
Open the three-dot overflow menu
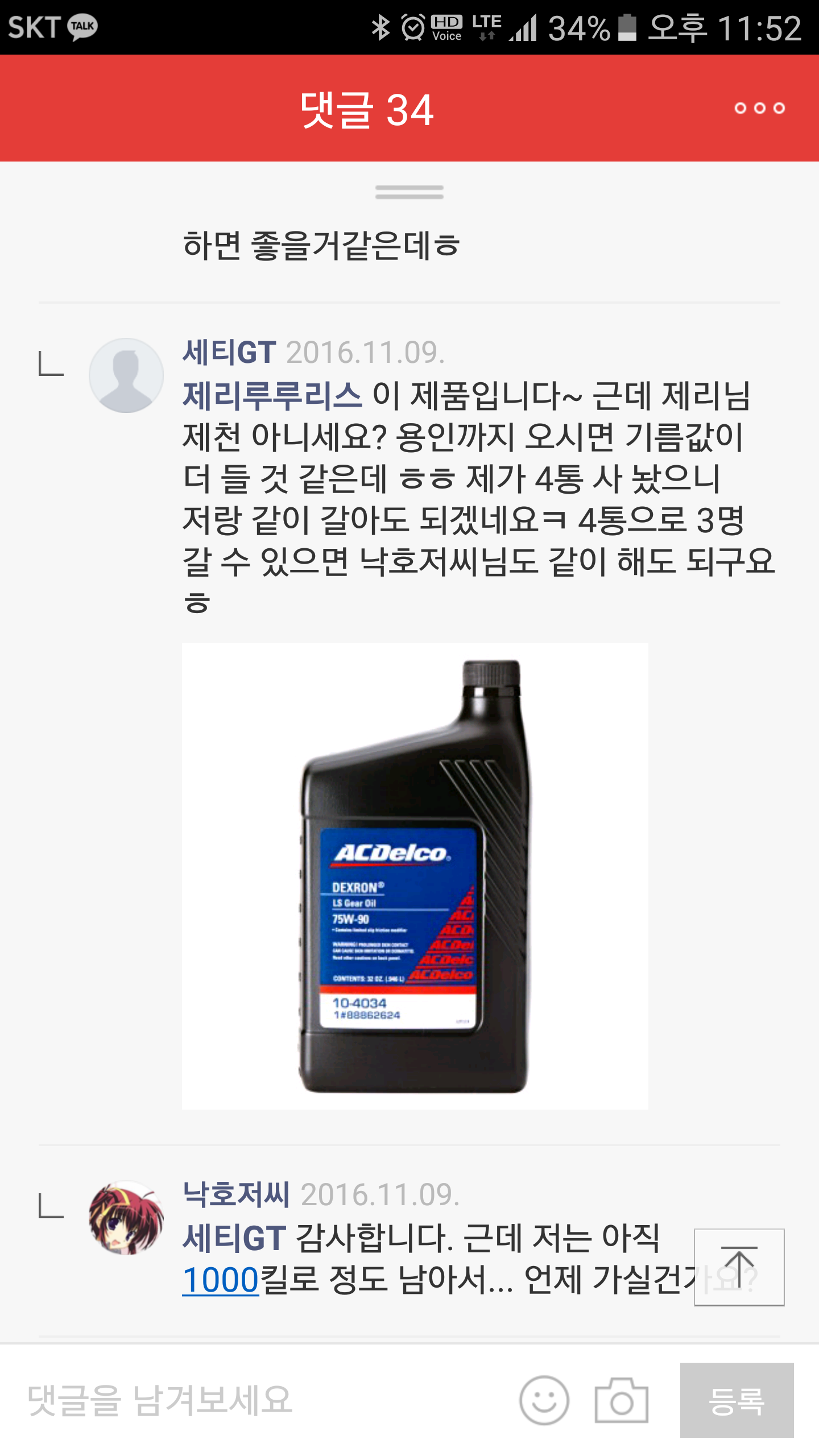[759, 108]
